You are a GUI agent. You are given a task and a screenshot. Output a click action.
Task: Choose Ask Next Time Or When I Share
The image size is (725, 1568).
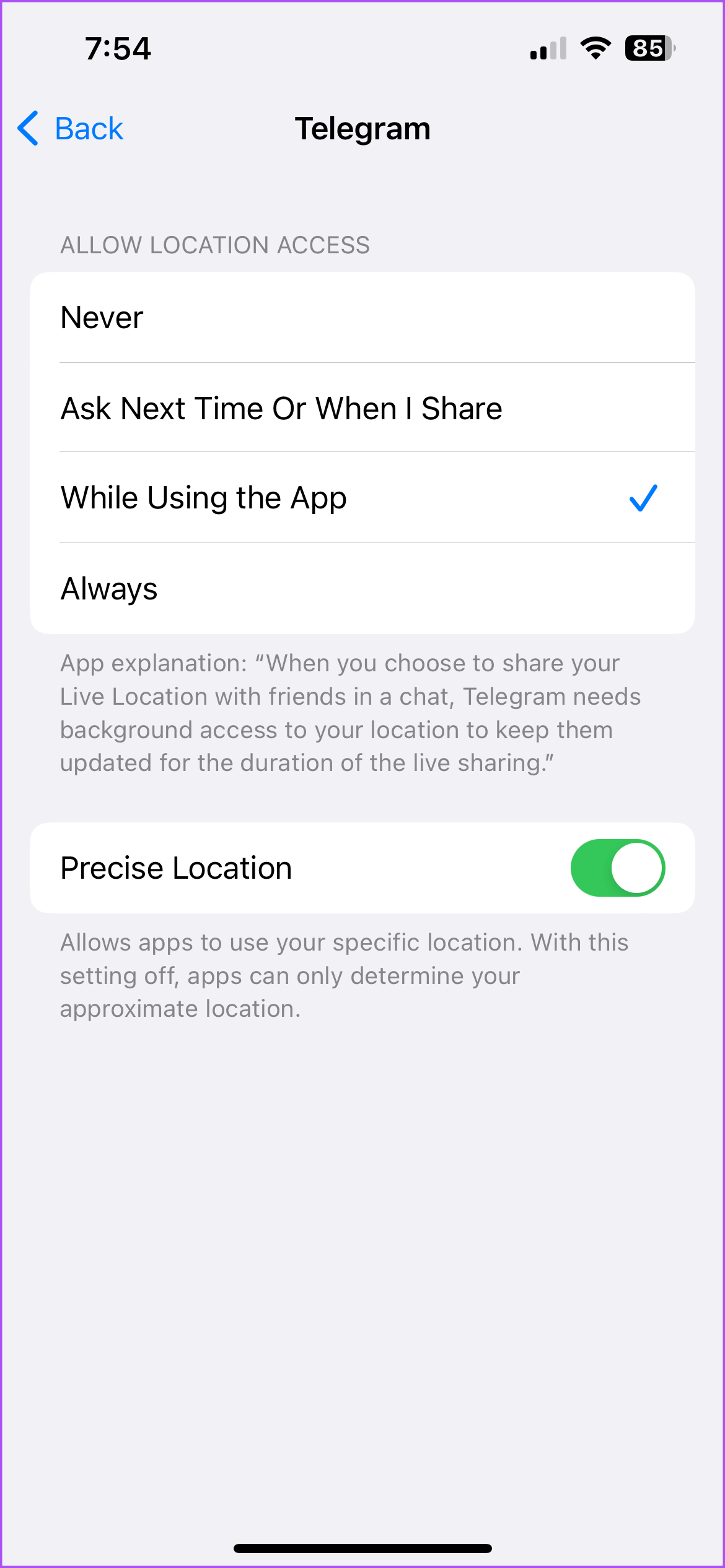click(x=362, y=408)
